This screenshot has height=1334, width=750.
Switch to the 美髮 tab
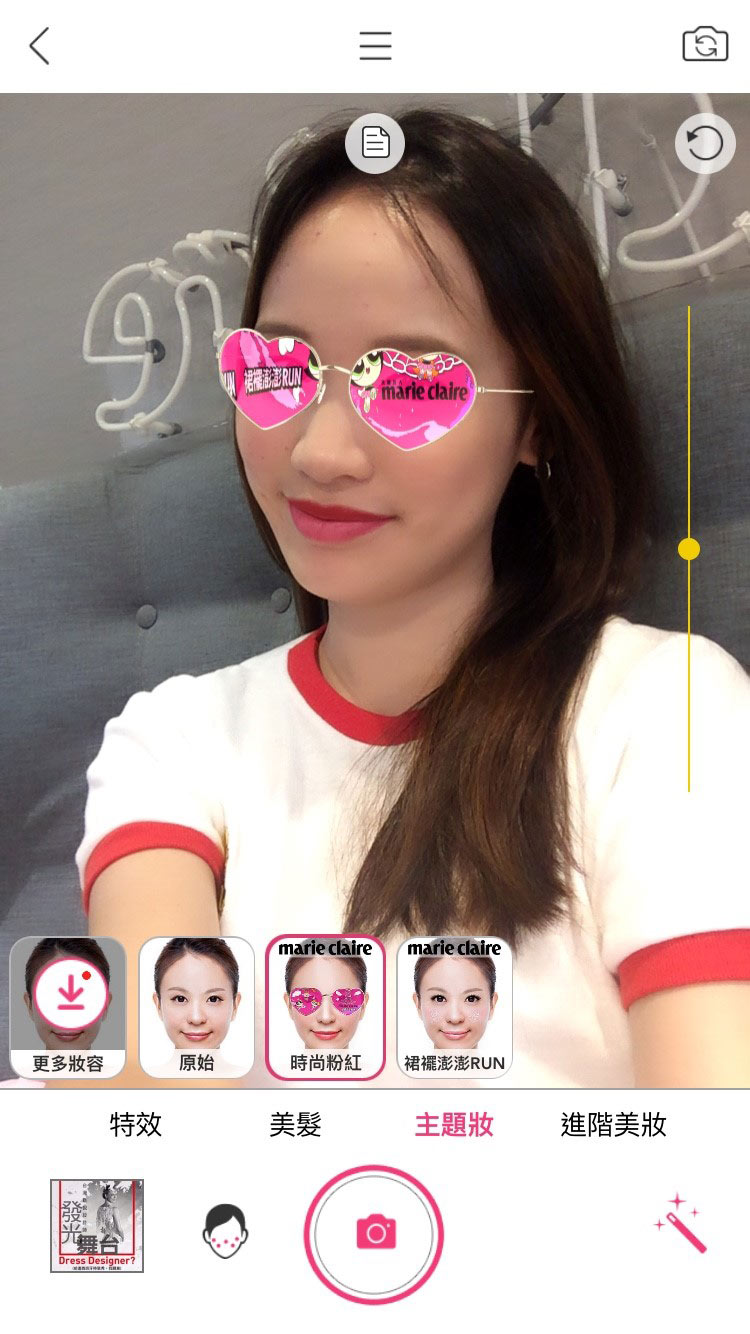296,1124
